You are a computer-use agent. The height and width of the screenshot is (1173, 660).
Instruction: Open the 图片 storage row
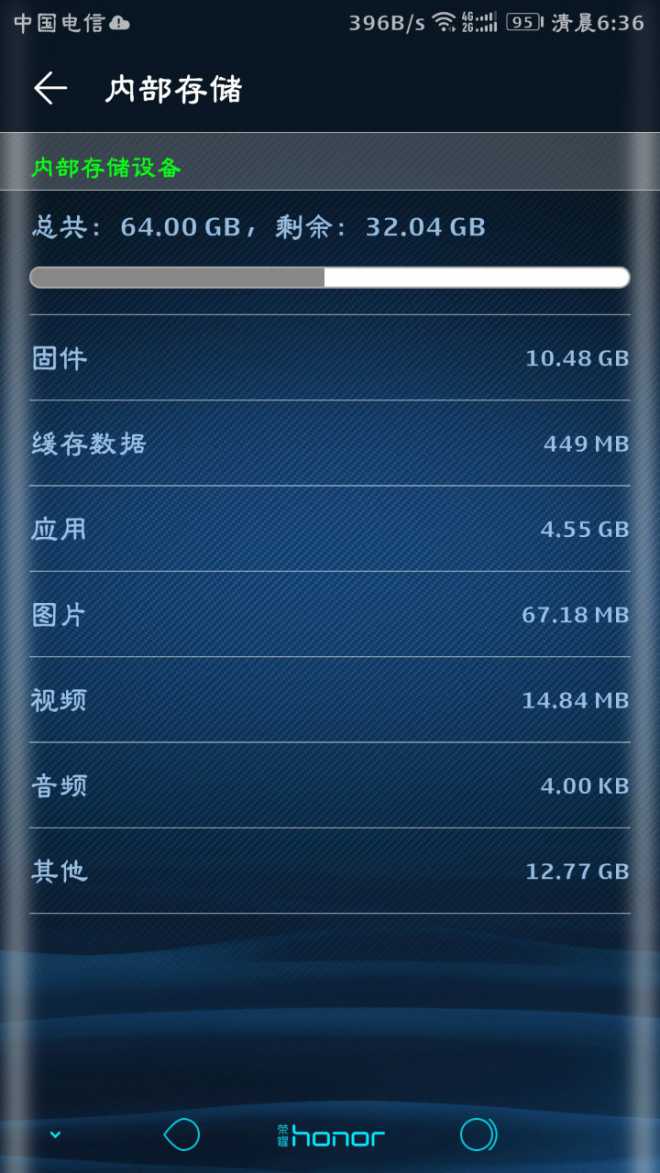pyautogui.click(x=330, y=614)
